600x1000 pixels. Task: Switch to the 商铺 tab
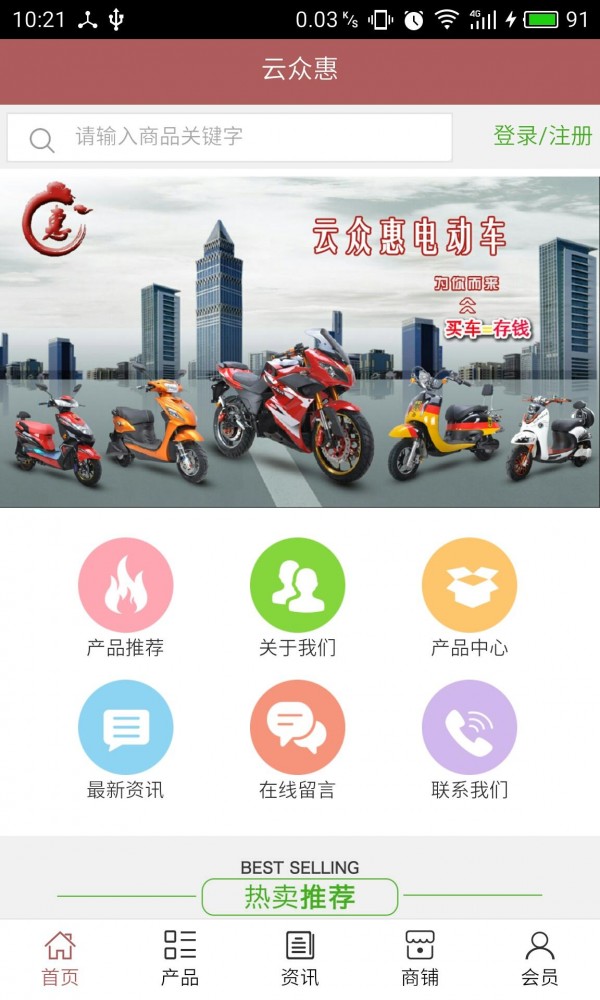pos(420,958)
